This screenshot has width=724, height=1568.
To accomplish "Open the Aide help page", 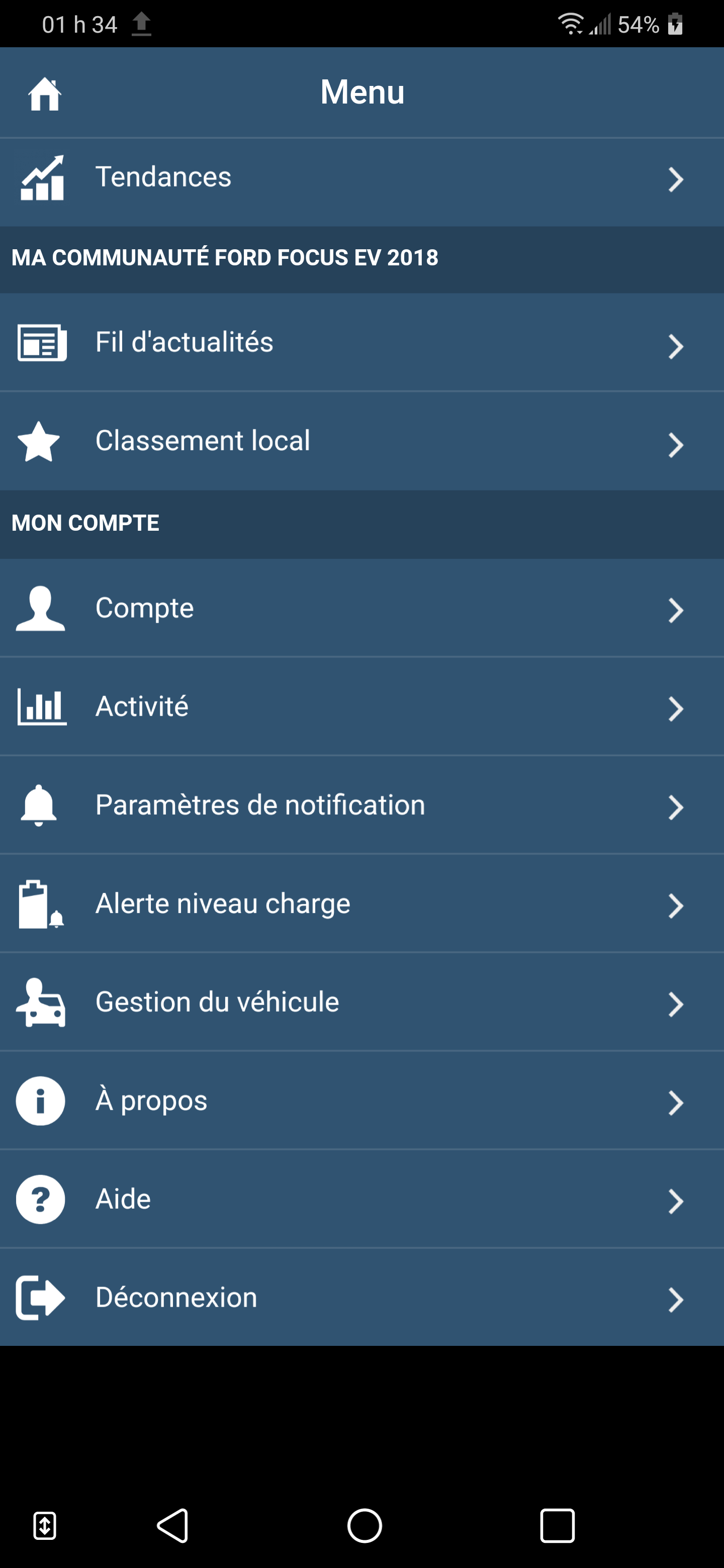I will pyautogui.click(x=361, y=1200).
